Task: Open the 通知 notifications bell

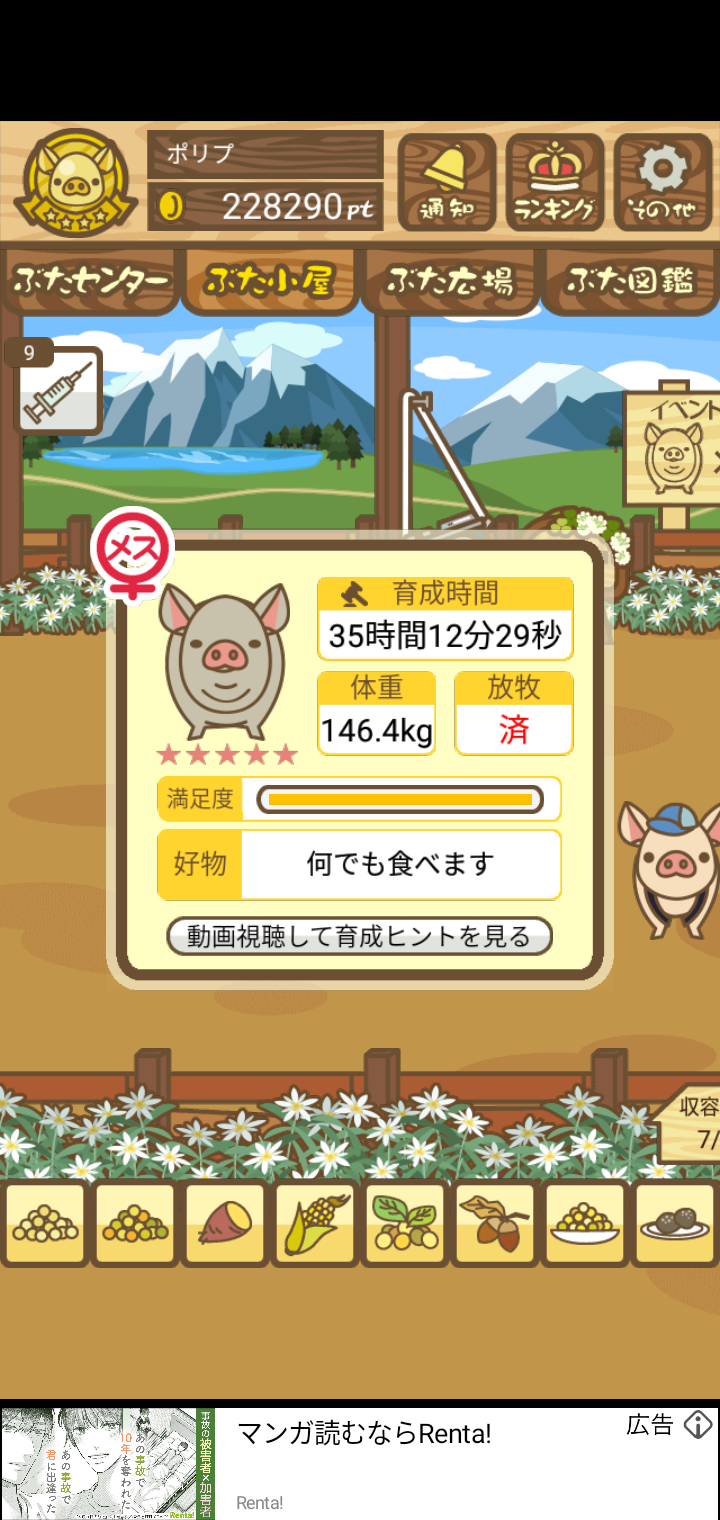Action: [x=446, y=183]
